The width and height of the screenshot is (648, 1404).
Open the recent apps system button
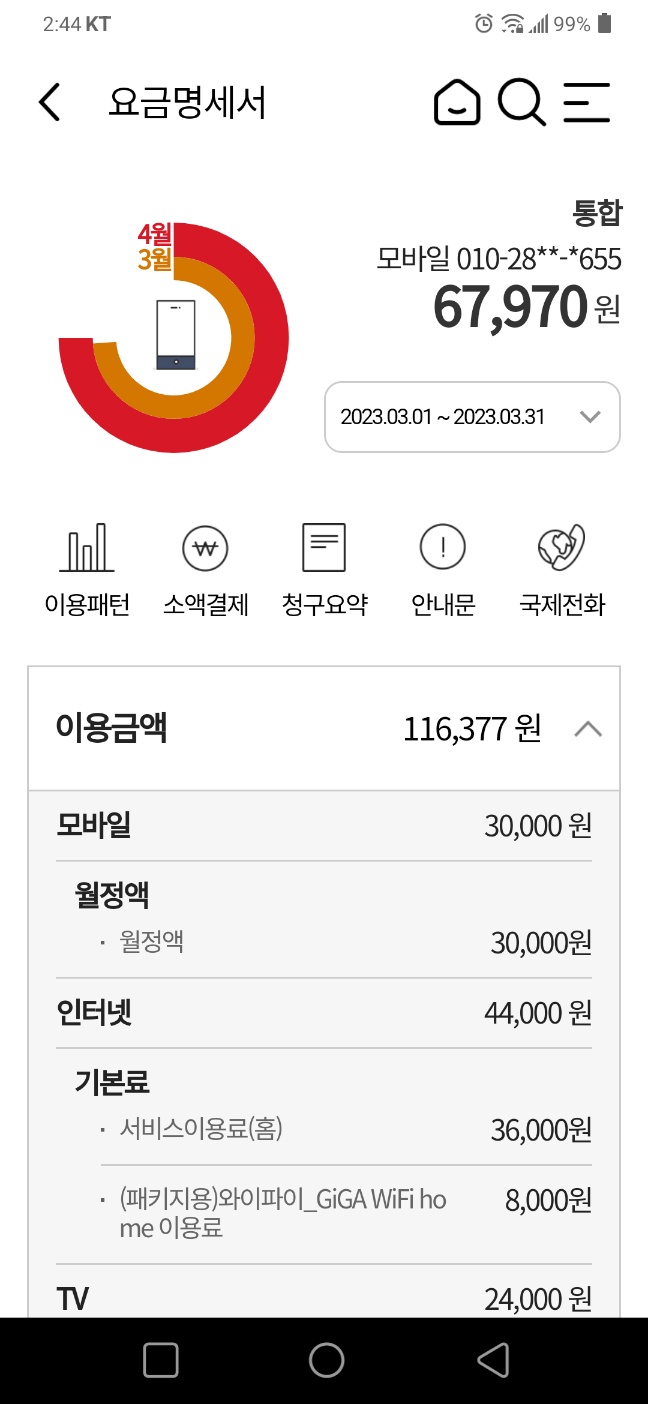161,1360
